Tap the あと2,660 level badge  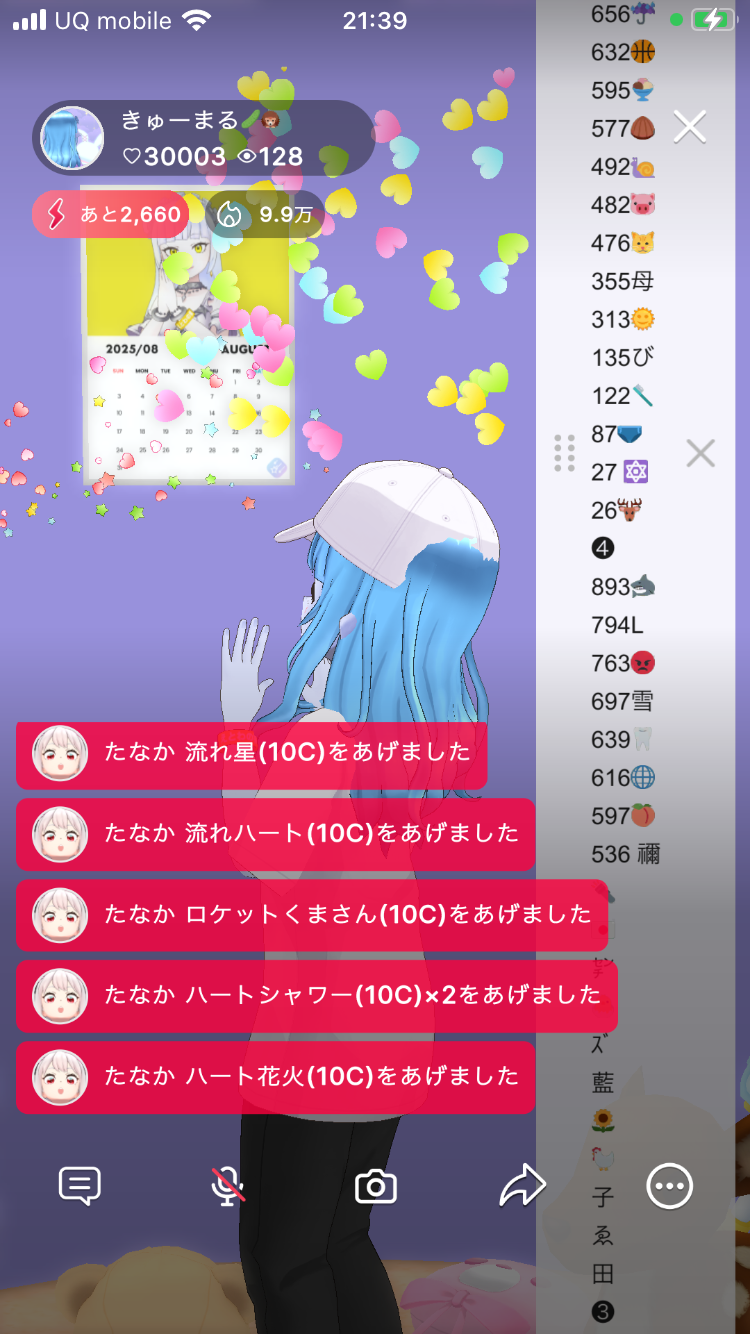[111, 214]
